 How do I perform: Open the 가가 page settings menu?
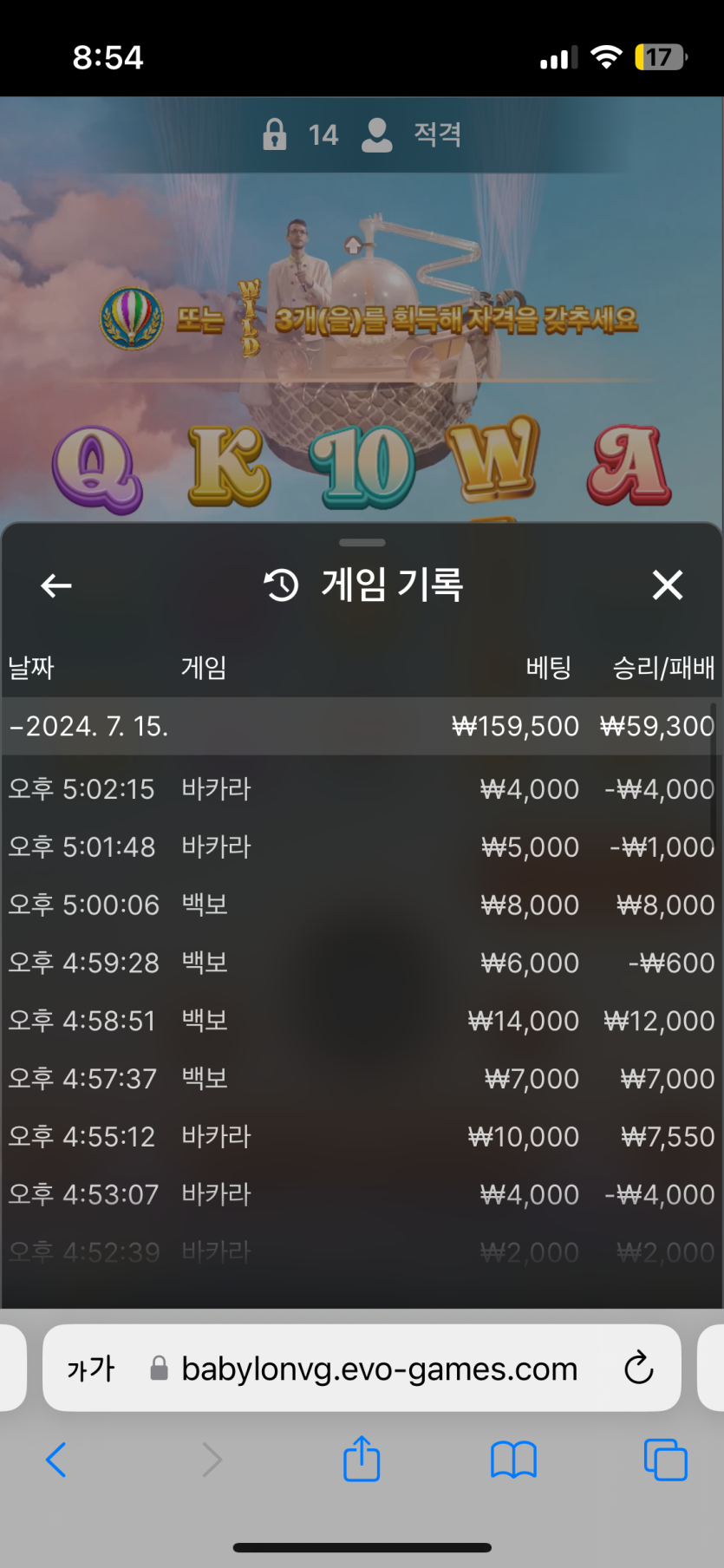point(90,1369)
